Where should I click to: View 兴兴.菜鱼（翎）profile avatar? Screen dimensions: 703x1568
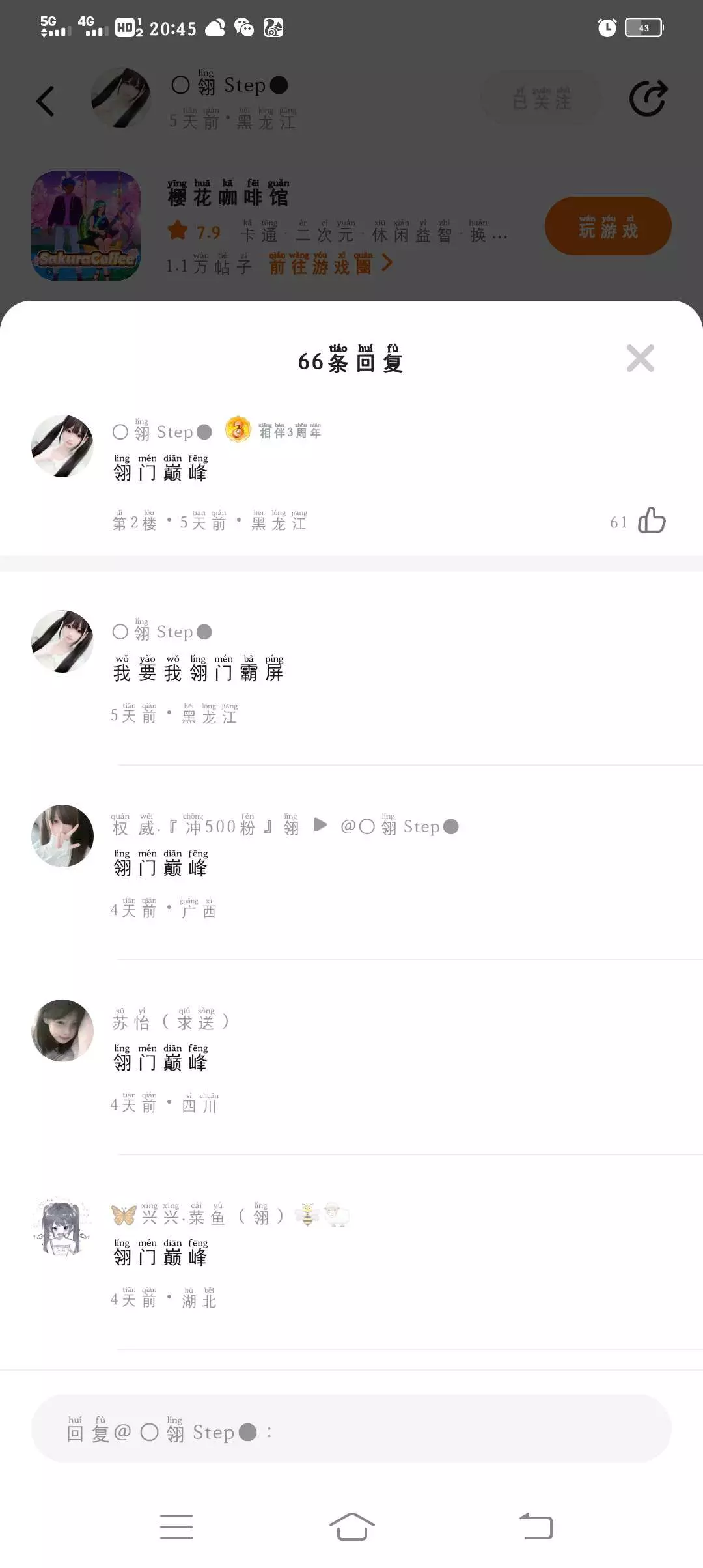[62, 1225]
